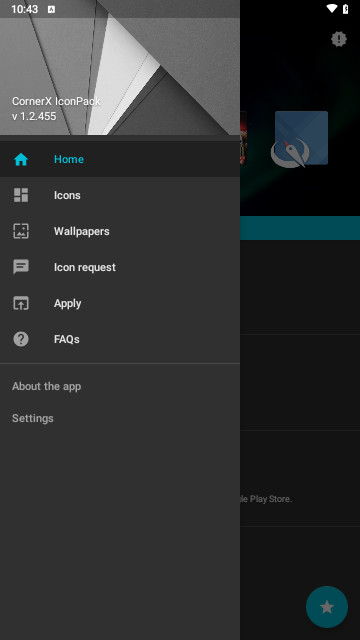This screenshot has height=640, width=360.
Task: Tap the star floating action button
Action: 327,607
